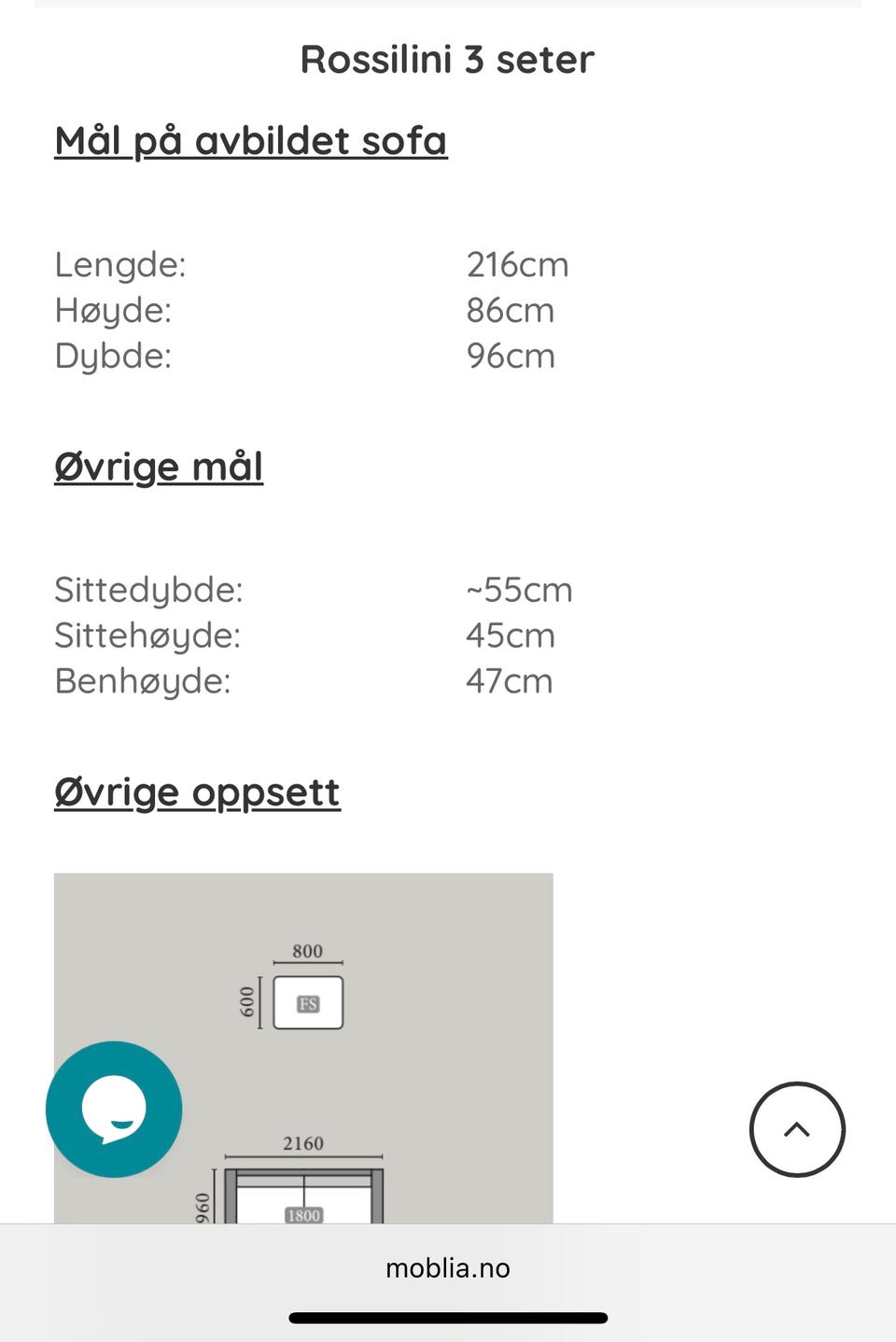Click the underlined Mål på avbildet sofa link

[x=252, y=140]
